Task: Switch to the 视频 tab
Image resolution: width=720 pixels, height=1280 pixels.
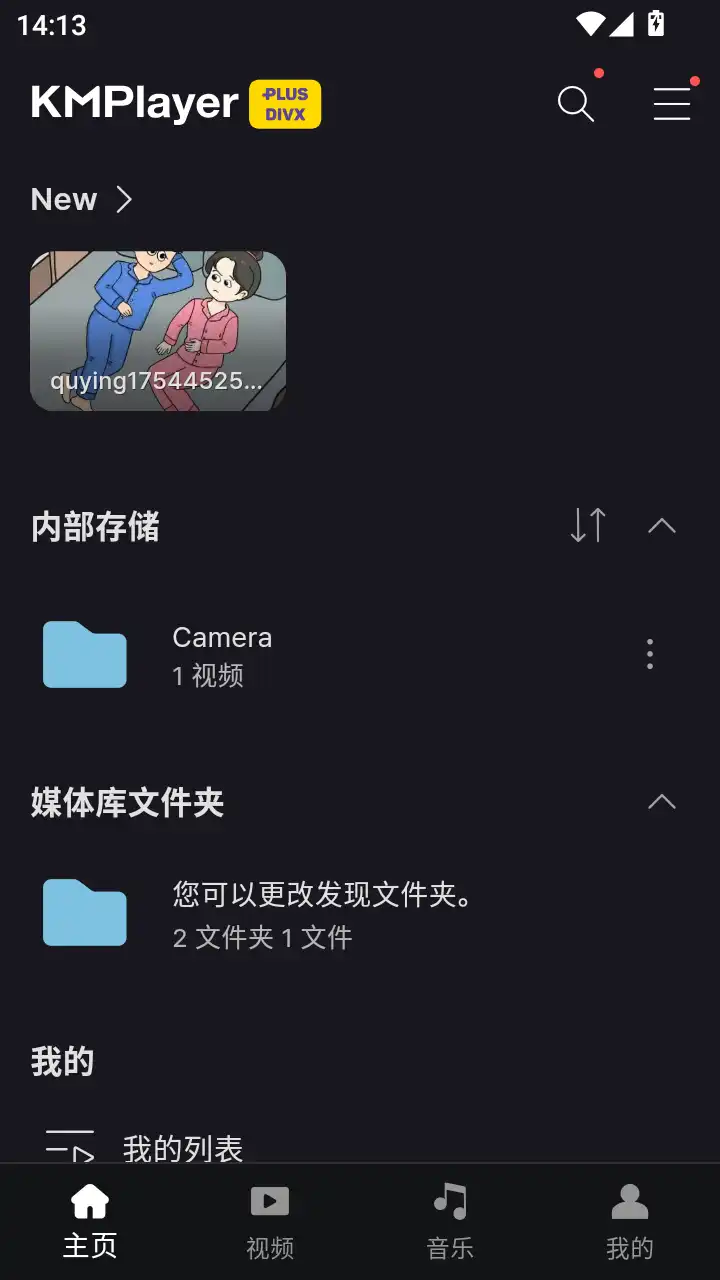Action: [x=269, y=1218]
